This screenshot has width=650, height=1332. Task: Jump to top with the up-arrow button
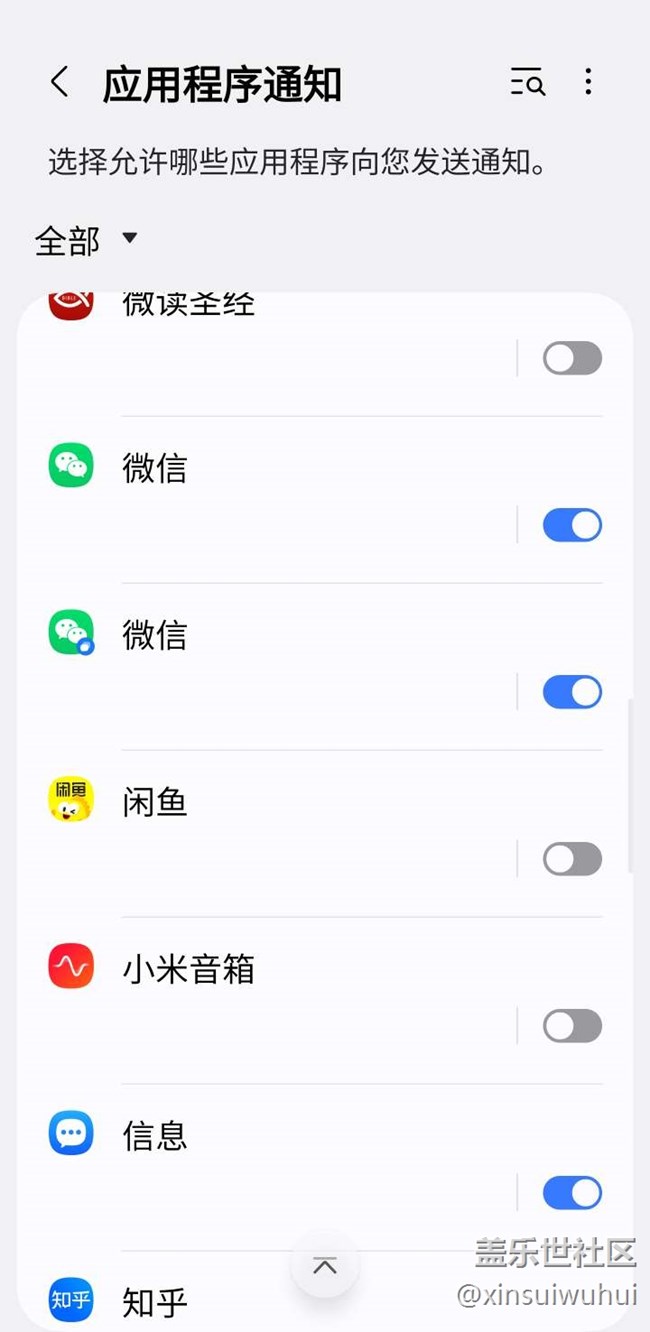[324, 1265]
